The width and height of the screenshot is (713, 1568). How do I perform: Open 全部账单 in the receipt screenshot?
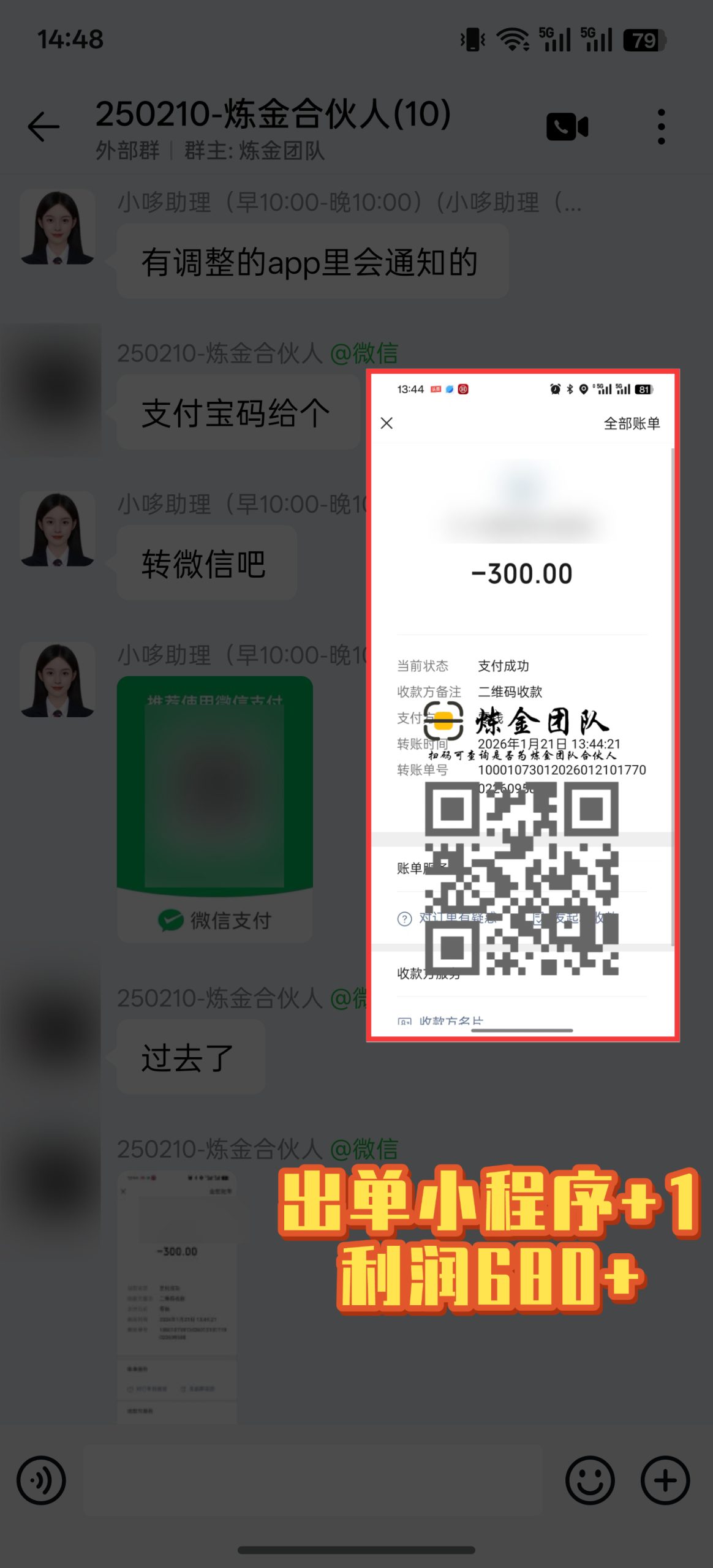(x=633, y=423)
